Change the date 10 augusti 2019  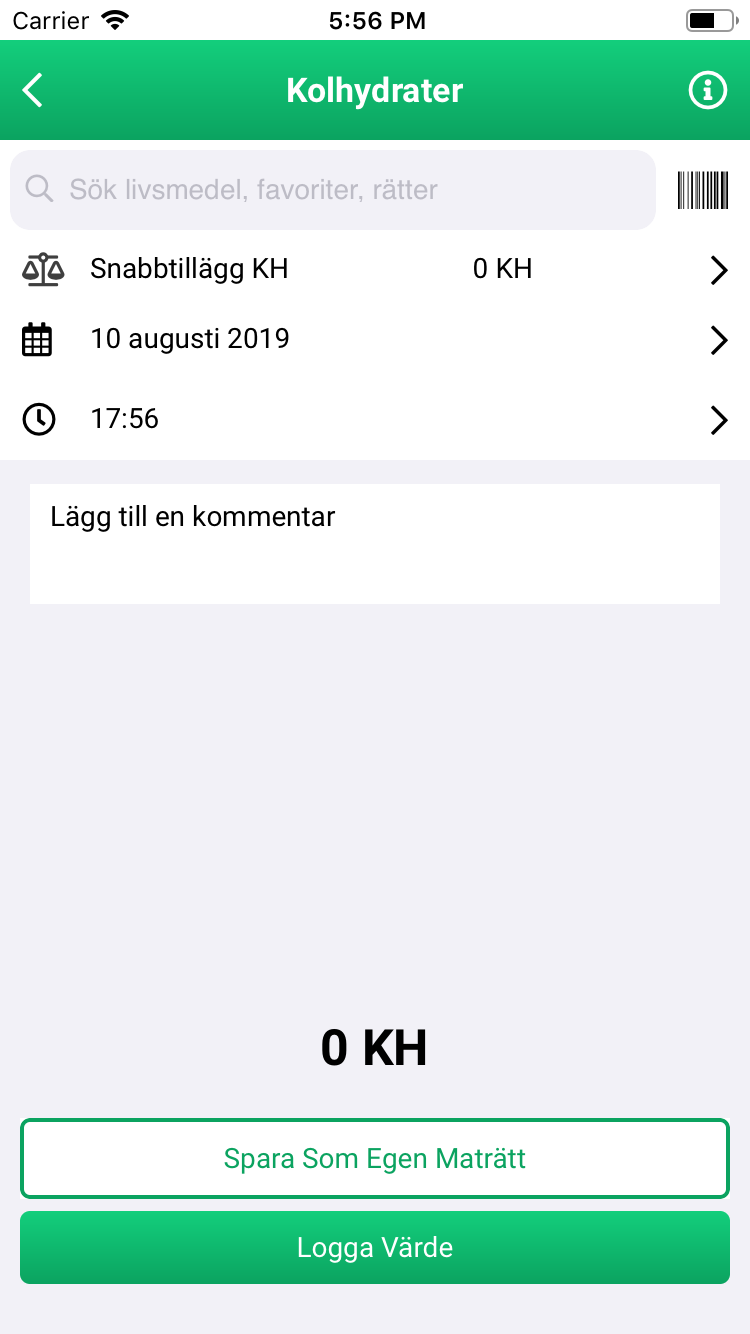tap(375, 340)
